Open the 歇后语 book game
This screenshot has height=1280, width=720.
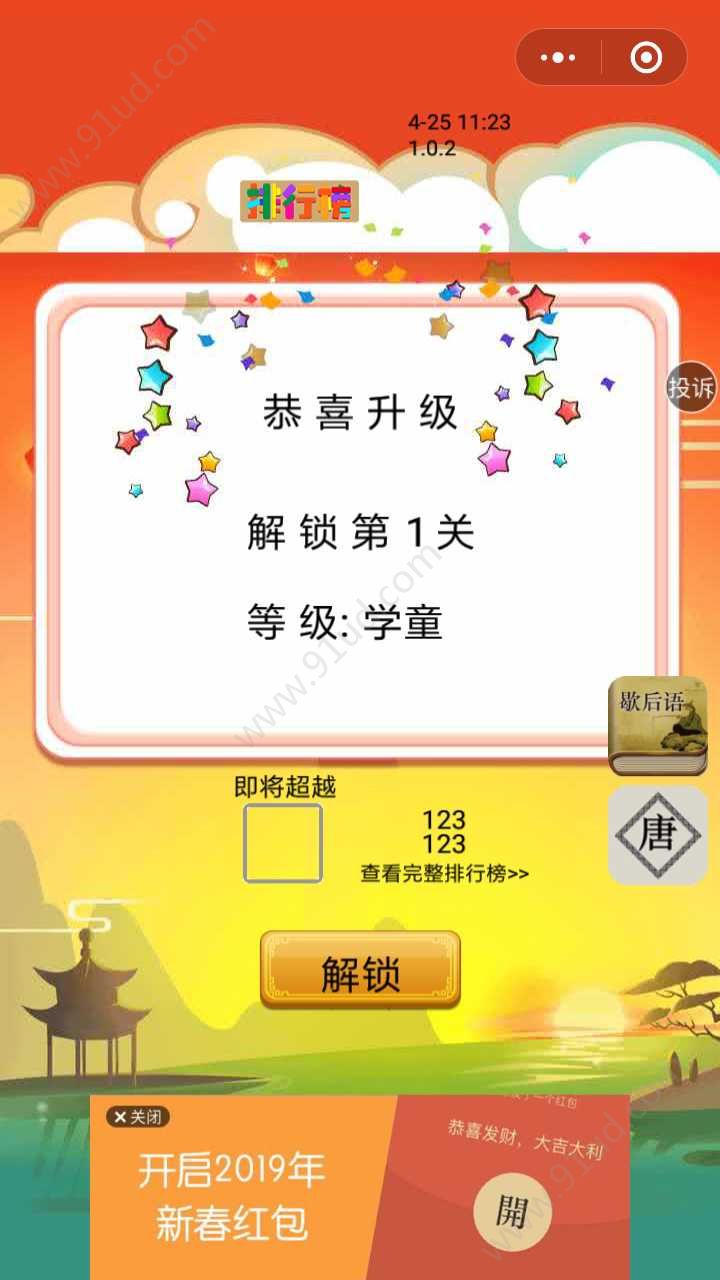(657, 725)
